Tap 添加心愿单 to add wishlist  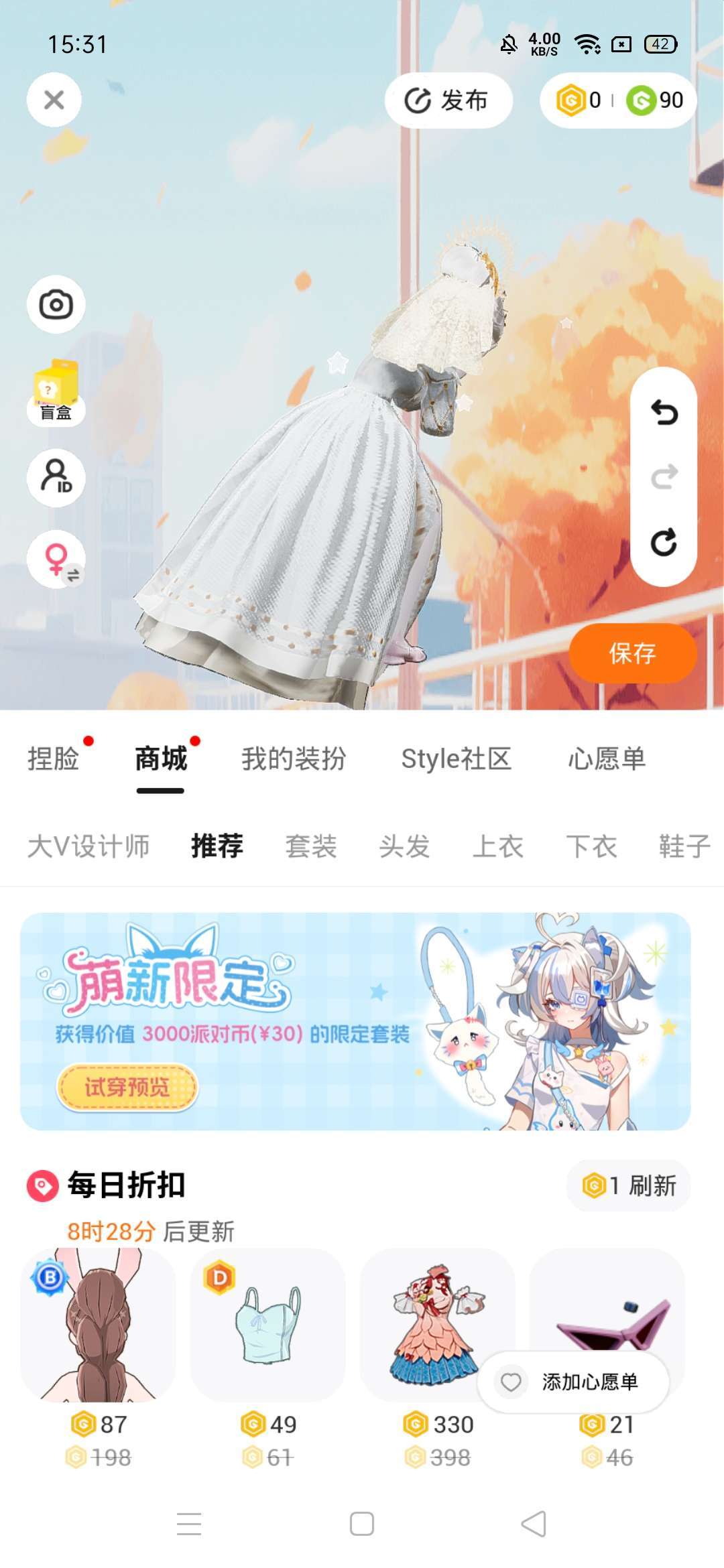coord(574,1382)
